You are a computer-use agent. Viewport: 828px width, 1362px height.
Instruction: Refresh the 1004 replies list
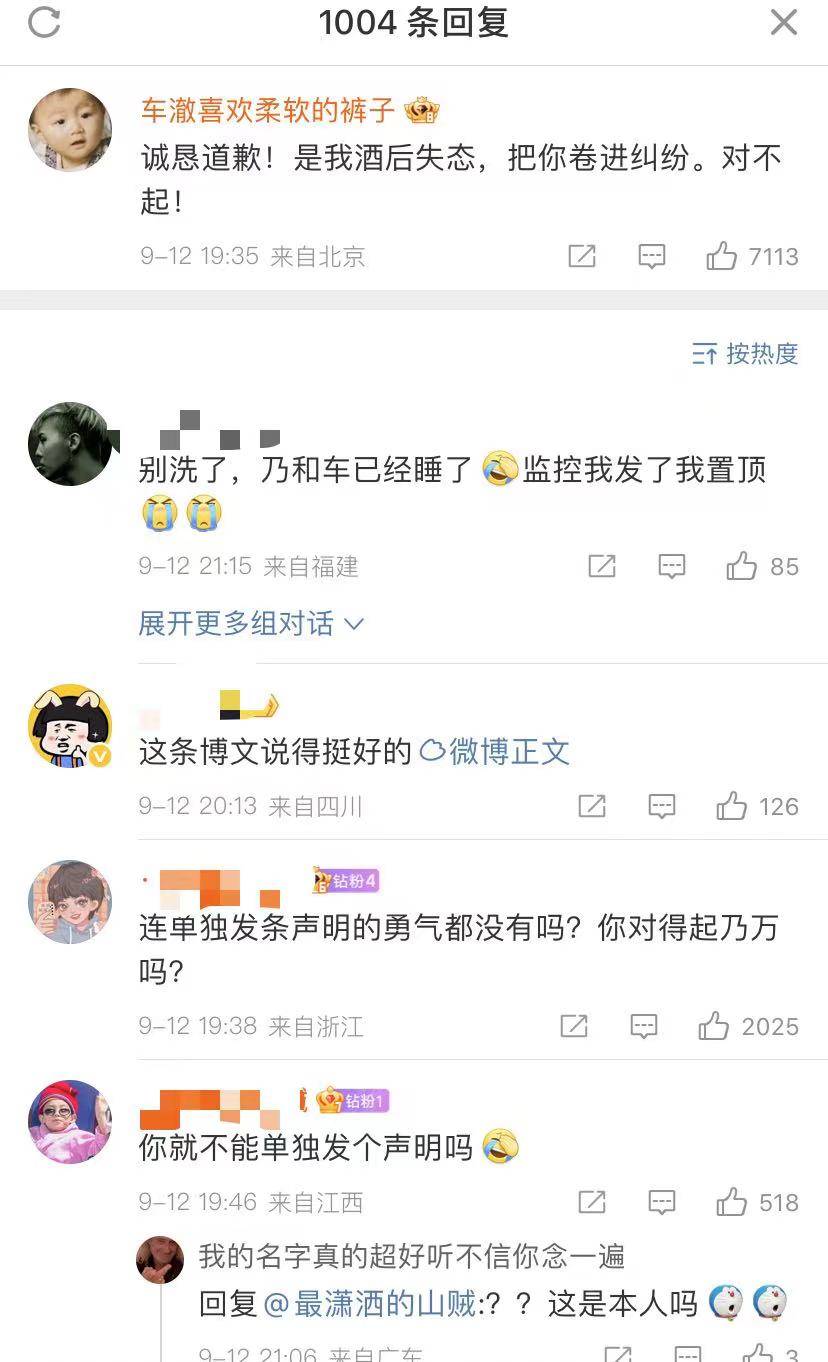click(x=44, y=23)
